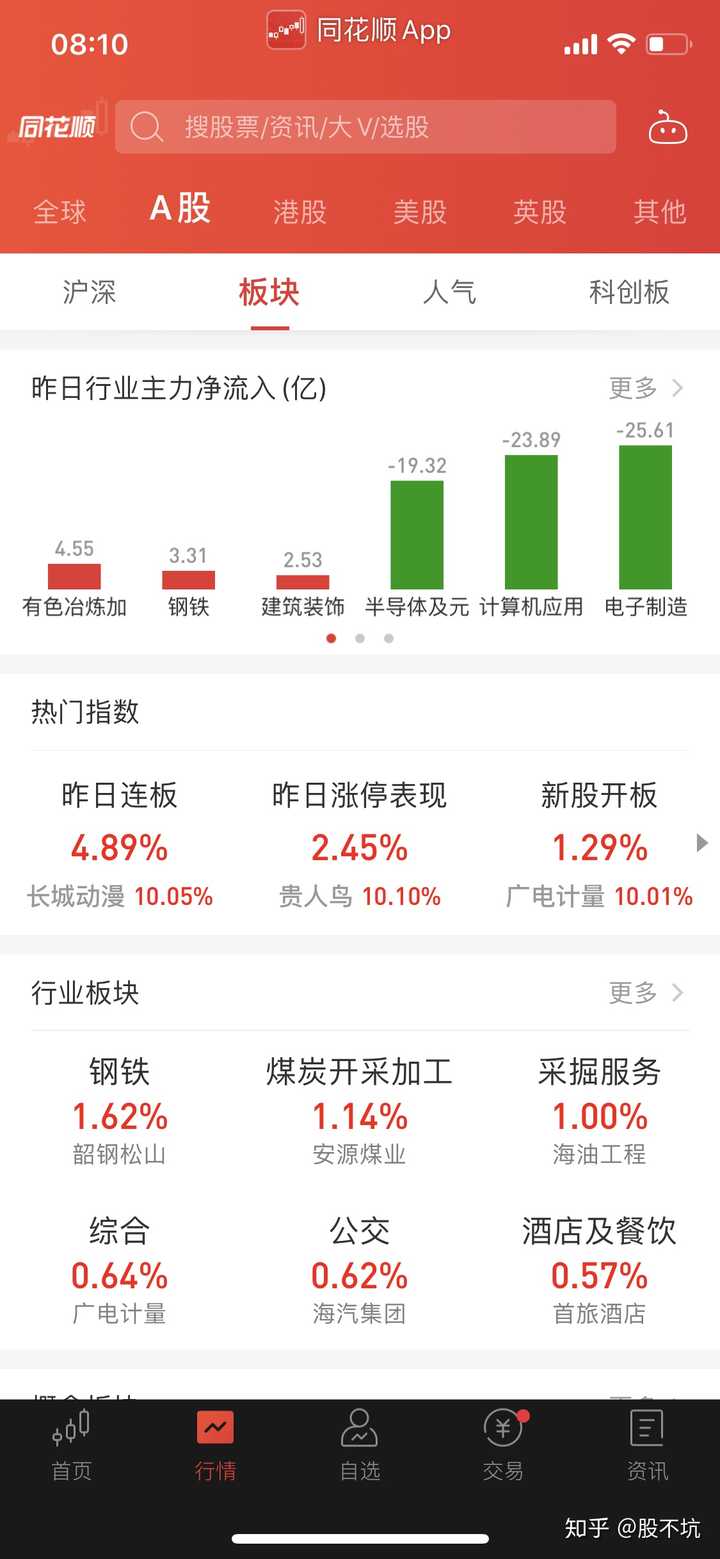
Task: Switch to the 沪深 sub-tab
Action: pos(90,292)
